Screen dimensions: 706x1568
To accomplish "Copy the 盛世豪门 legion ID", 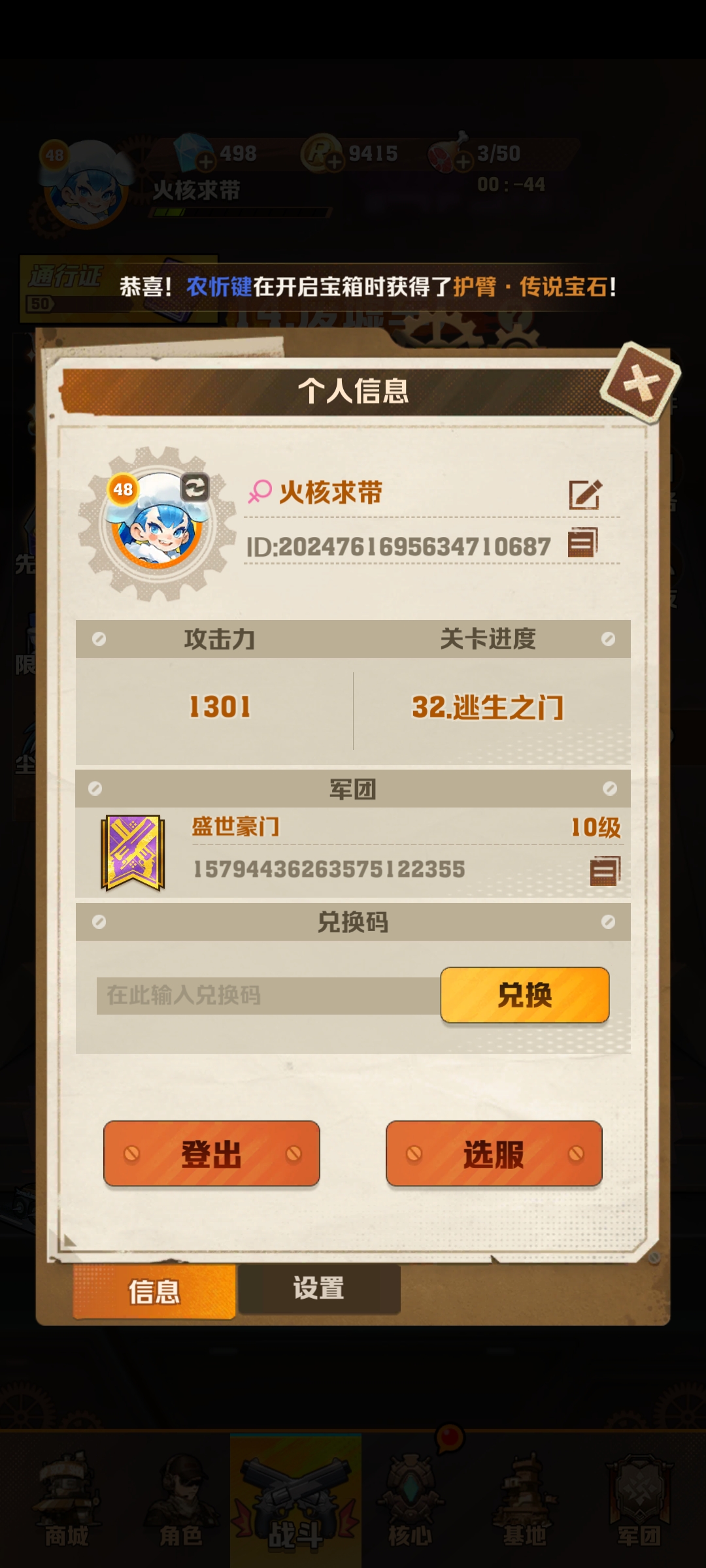I will (x=605, y=871).
